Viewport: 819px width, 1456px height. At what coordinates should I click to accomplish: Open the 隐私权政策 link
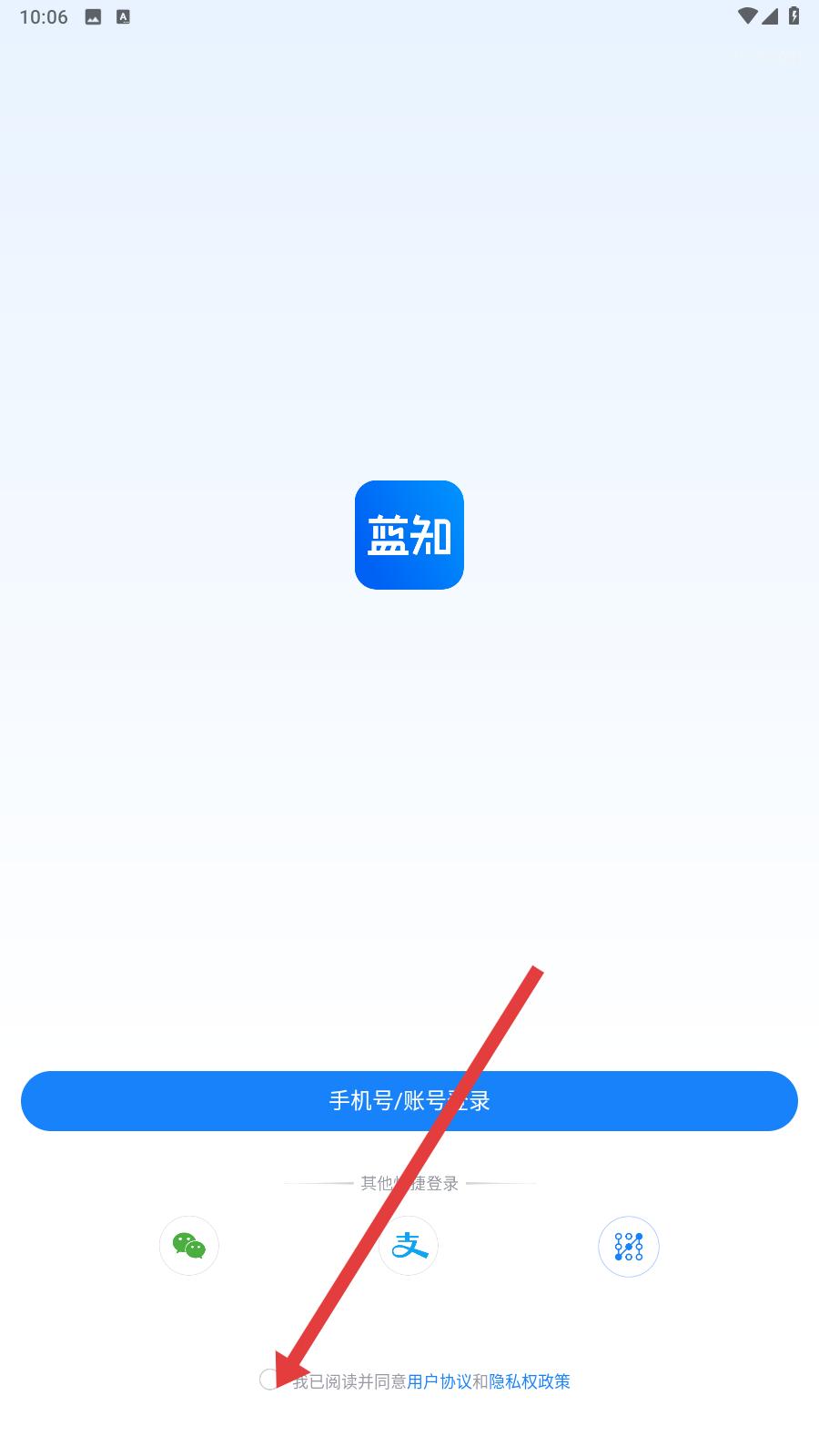[530, 1381]
